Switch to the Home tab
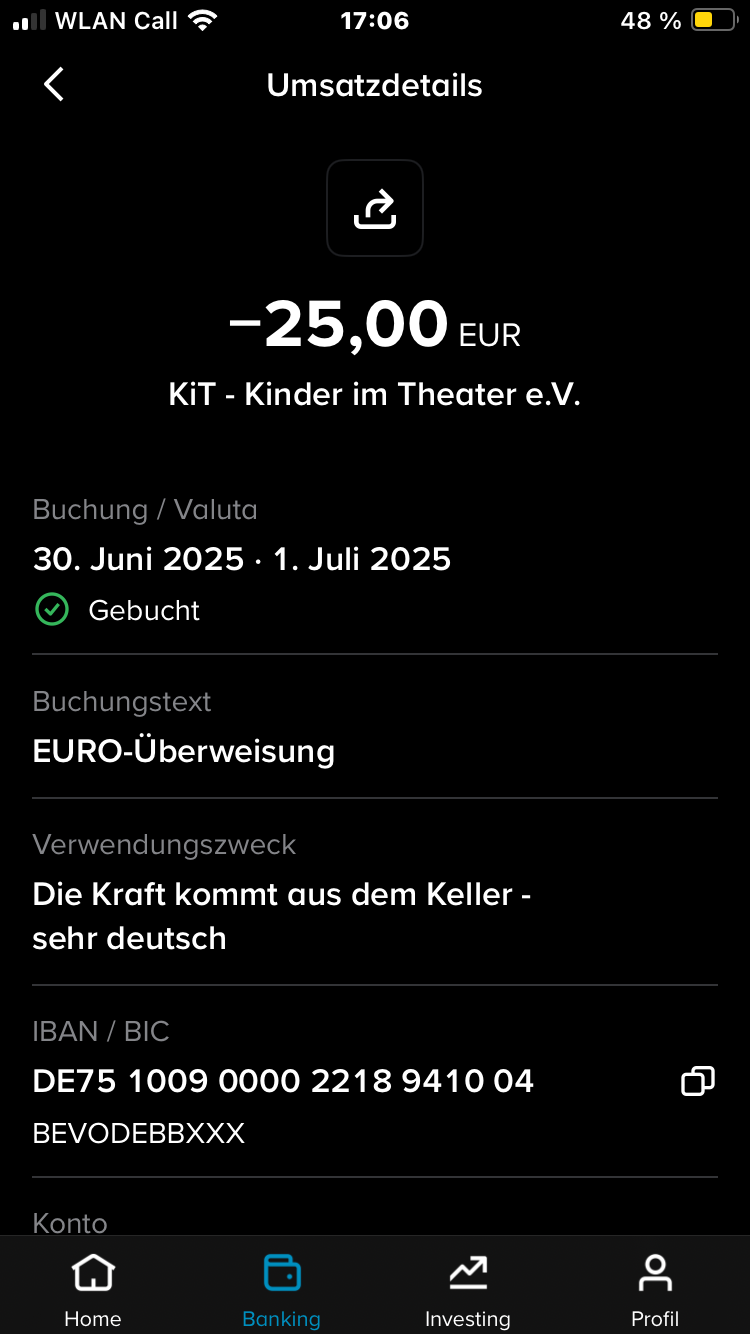Viewport: 750px width, 1334px height. click(x=93, y=1290)
